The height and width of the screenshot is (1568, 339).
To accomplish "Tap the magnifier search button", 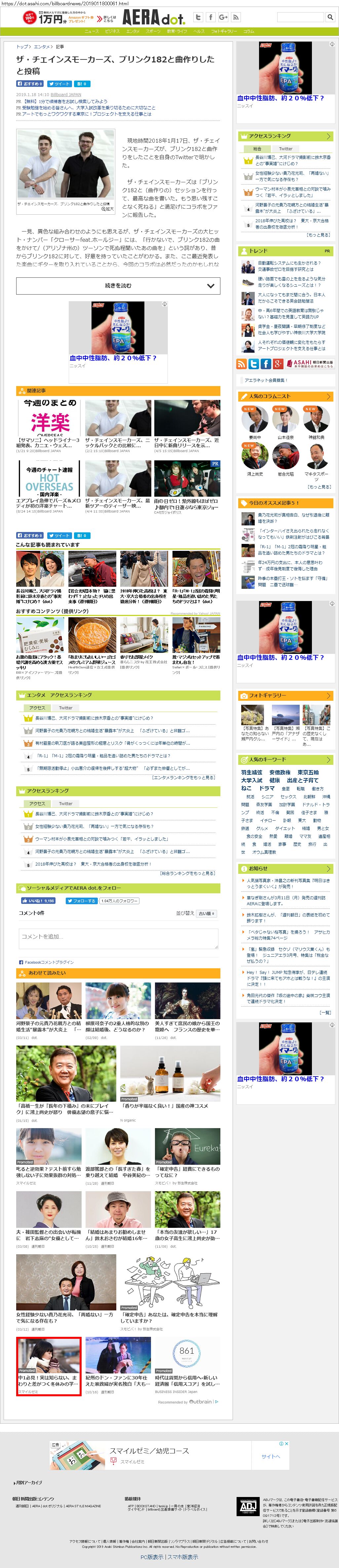I will coord(329,17).
